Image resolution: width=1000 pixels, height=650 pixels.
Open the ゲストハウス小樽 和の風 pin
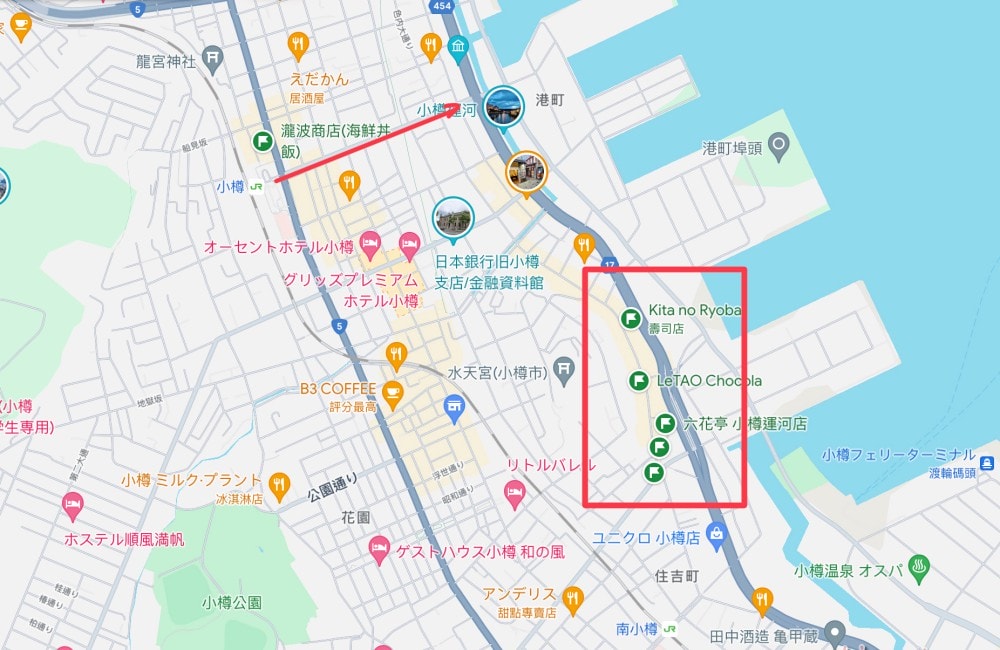[378, 547]
